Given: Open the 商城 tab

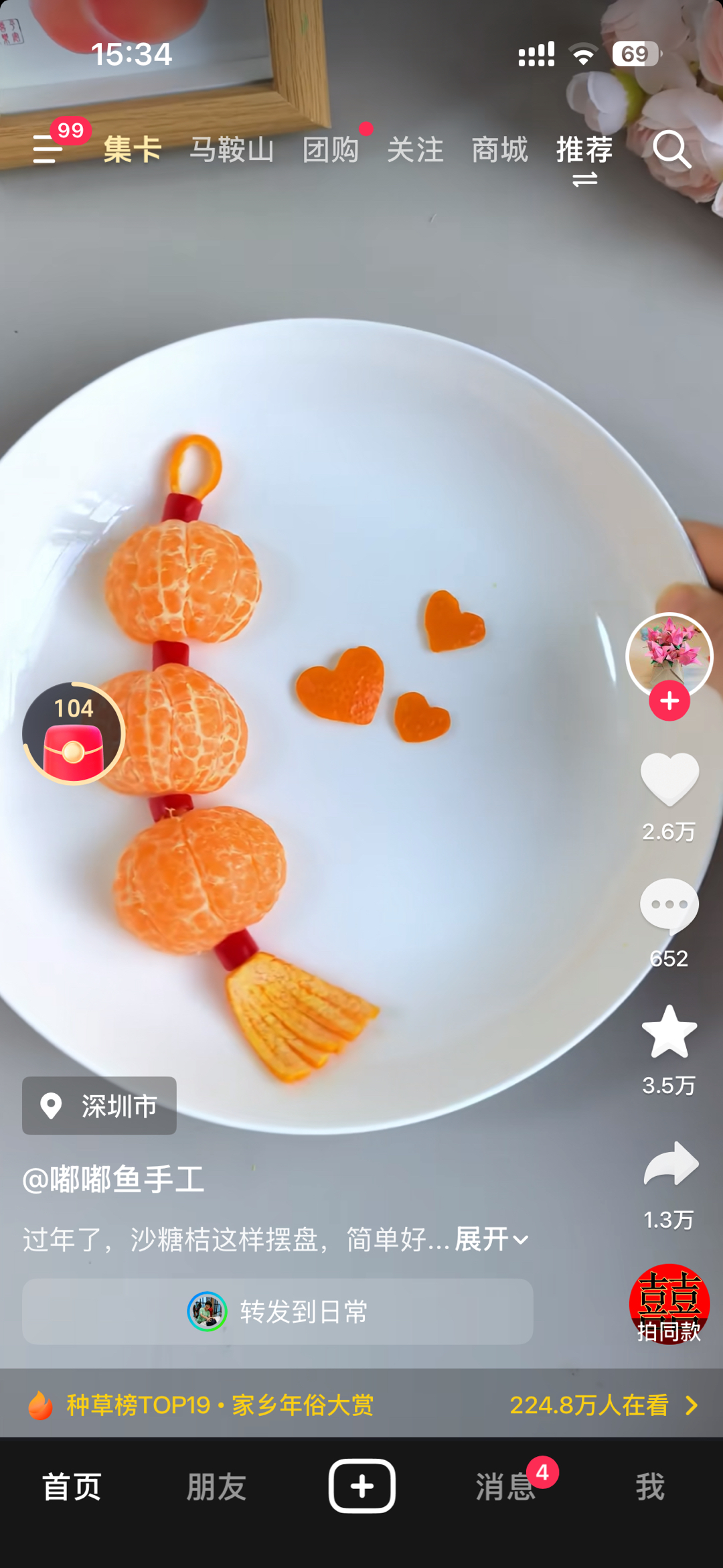Looking at the screenshot, I should pos(499,149).
